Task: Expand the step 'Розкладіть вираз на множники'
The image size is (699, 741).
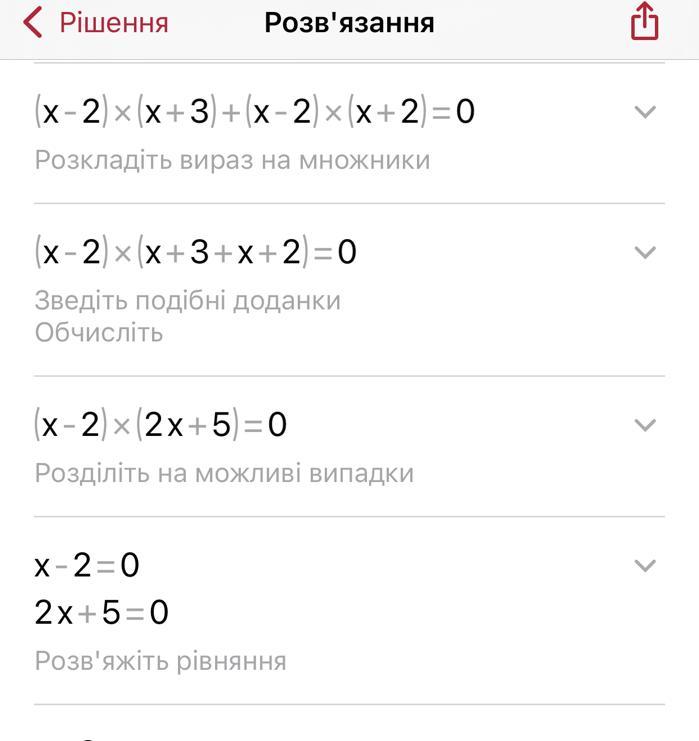Action: coord(645,112)
